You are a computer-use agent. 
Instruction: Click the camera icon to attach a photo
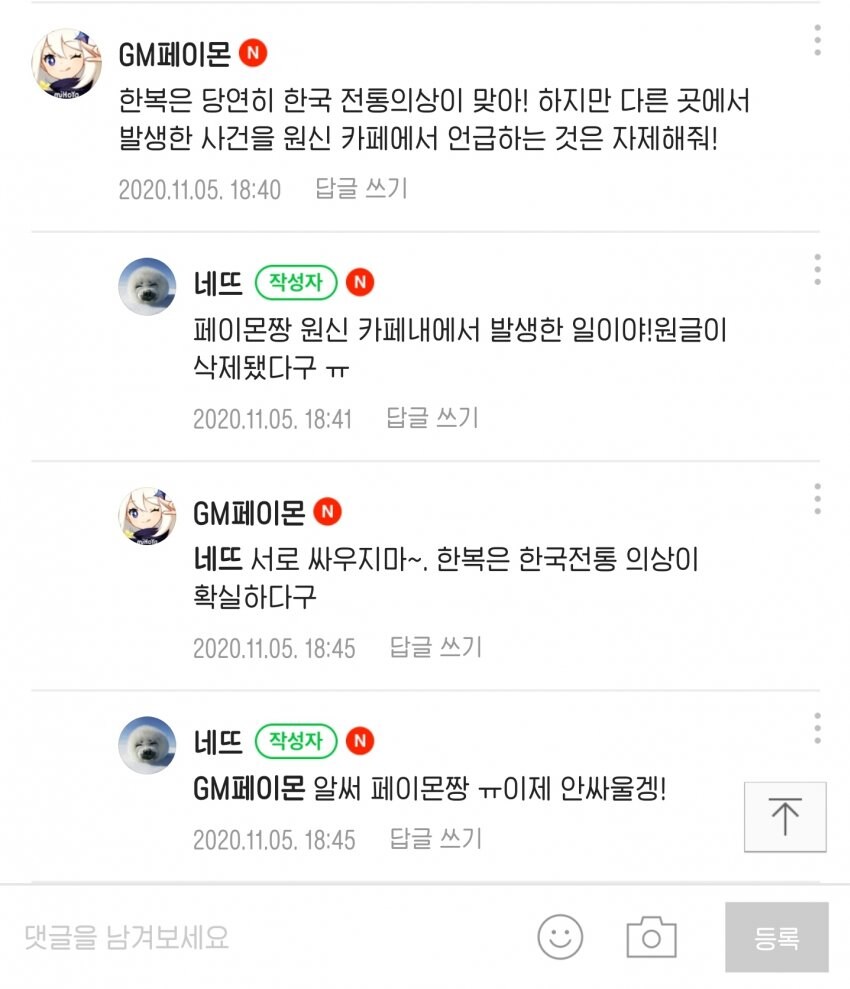[651, 938]
